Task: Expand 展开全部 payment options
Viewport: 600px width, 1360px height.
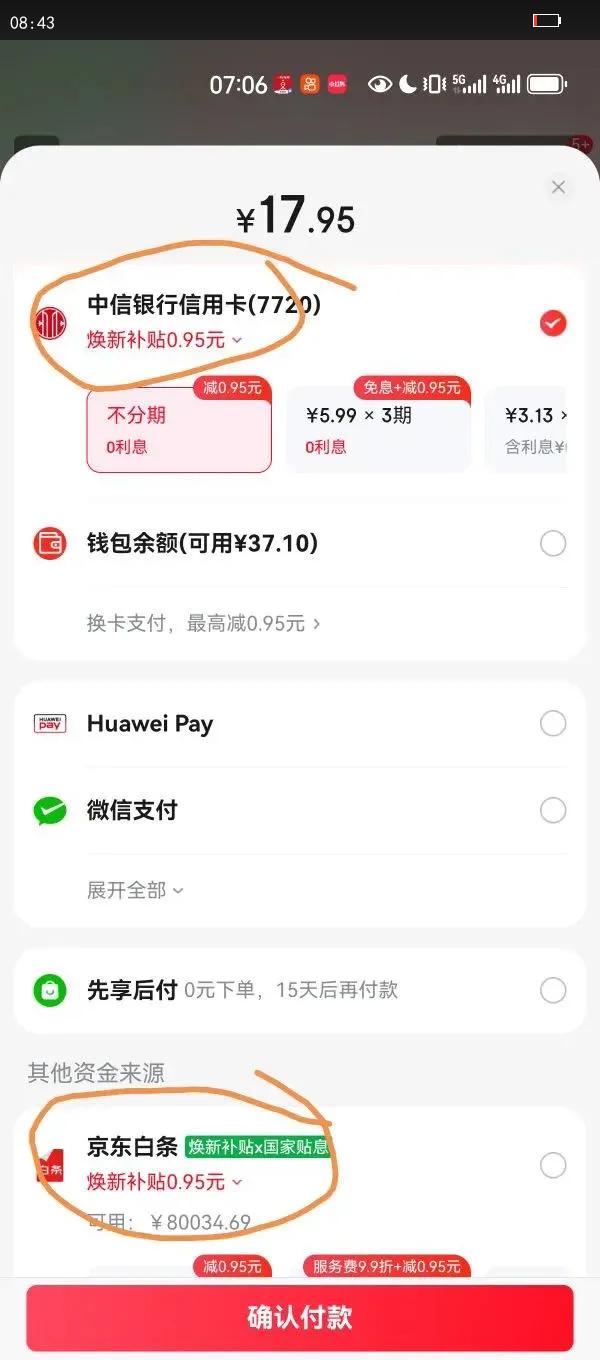Action: [x=135, y=890]
